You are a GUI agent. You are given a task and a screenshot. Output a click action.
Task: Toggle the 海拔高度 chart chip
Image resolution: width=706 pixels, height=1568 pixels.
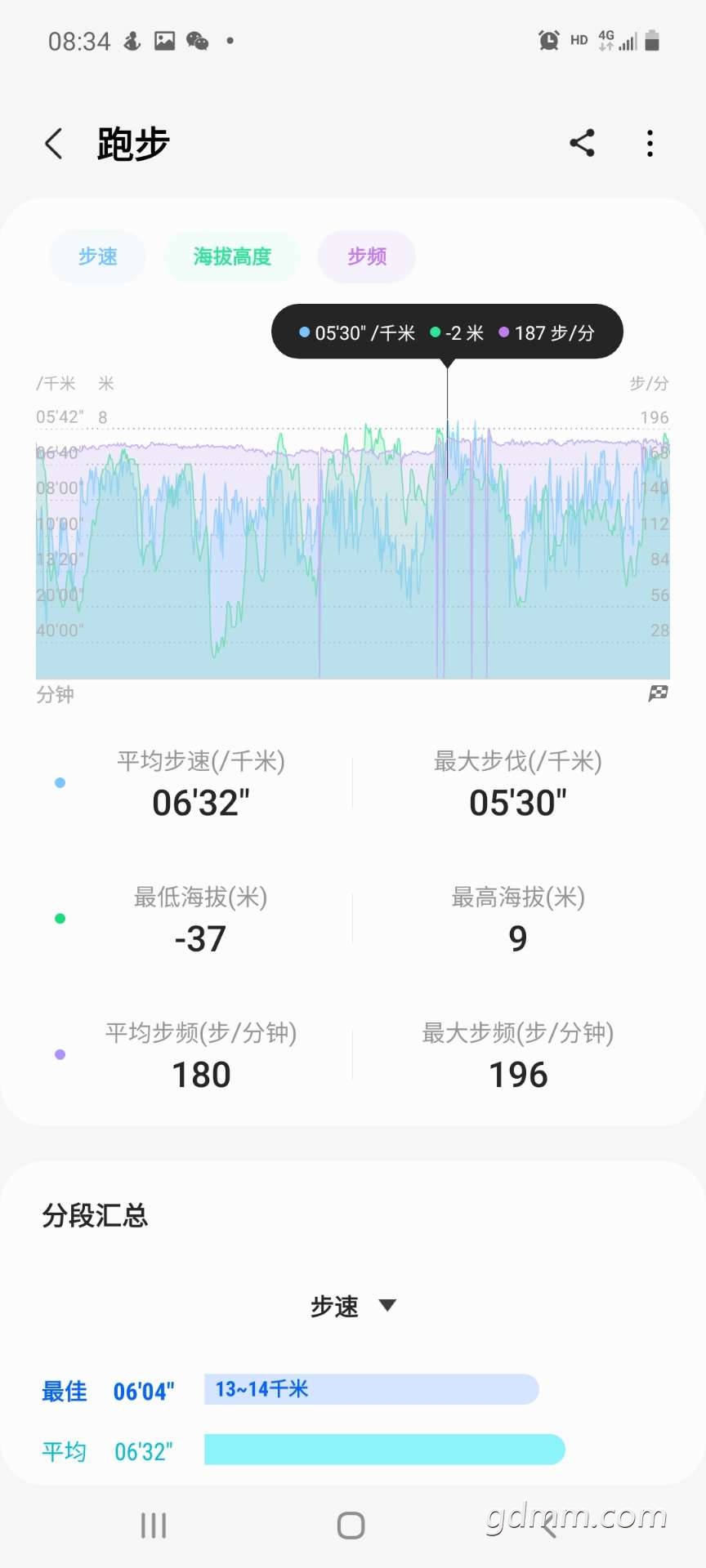click(x=232, y=256)
